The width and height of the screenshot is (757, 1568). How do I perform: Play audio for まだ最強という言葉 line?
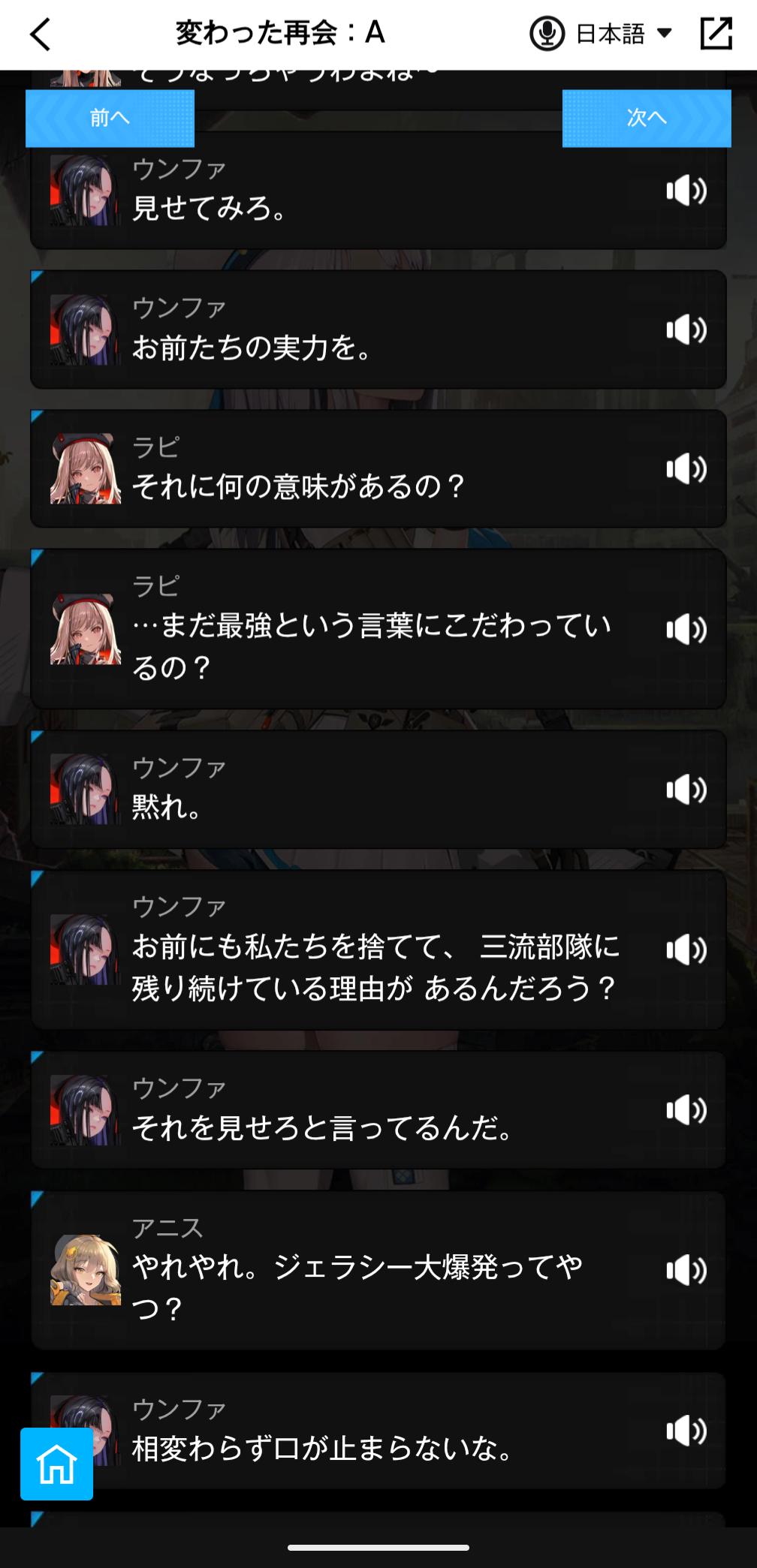(686, 630)
